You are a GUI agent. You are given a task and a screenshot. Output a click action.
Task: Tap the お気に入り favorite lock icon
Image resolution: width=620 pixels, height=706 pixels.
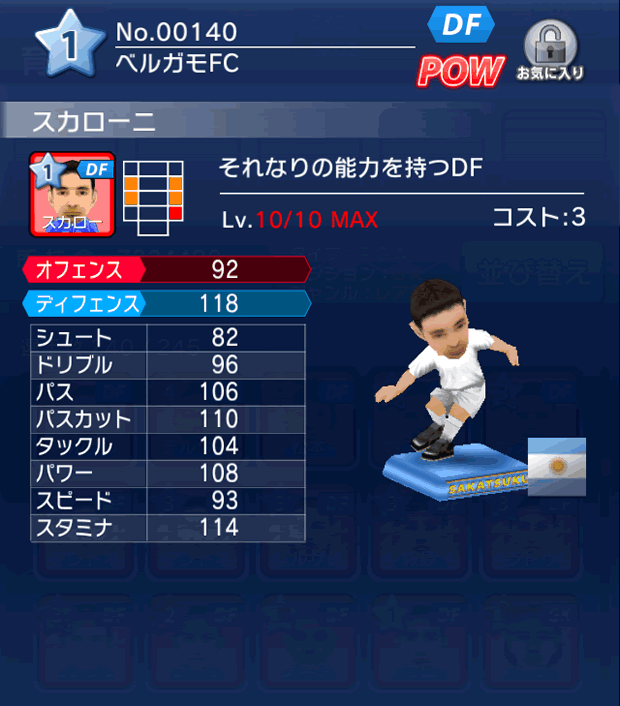549,50
